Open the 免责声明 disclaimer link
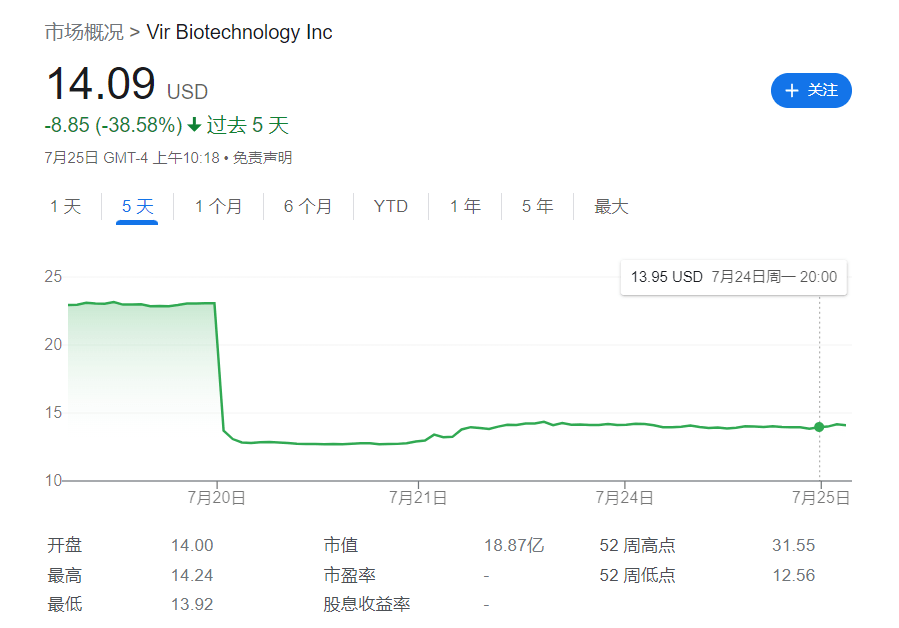Viewport: 899px width, 628px height. [263, 158]
